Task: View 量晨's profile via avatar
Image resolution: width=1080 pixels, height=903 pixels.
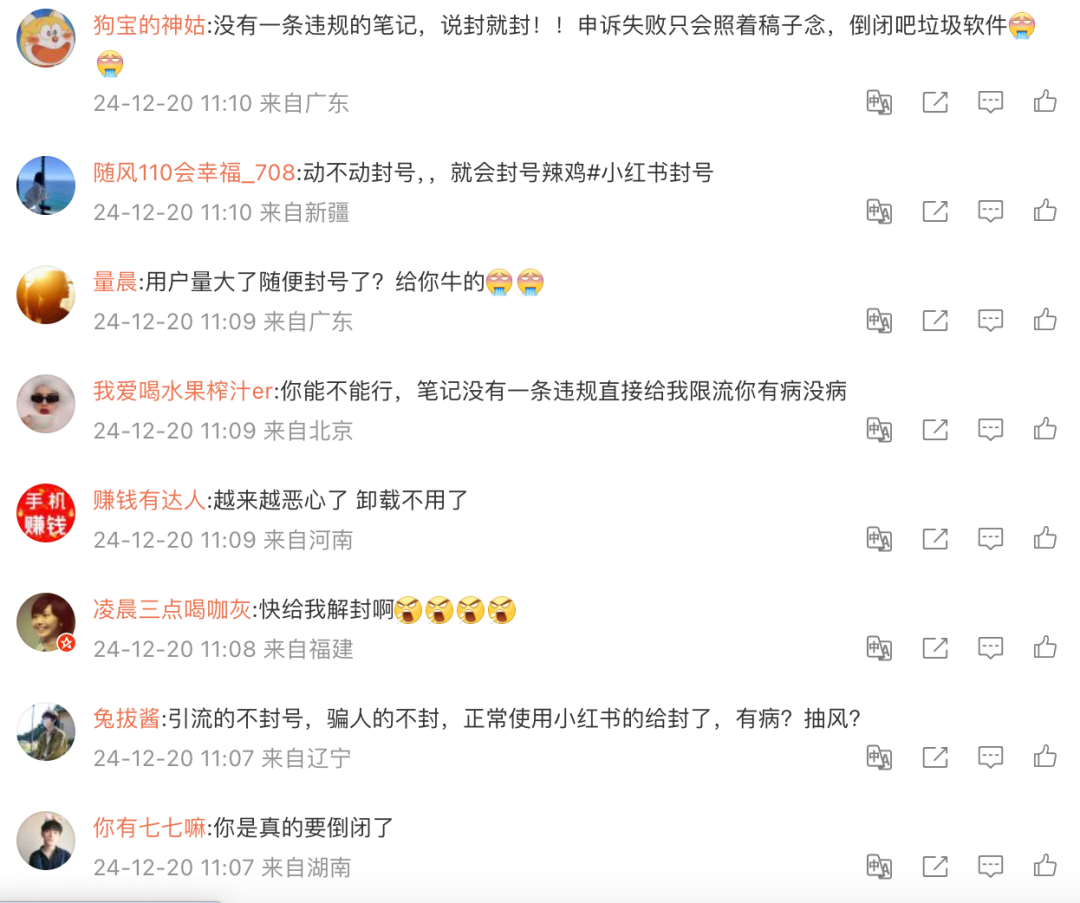Action: pos(46,294)
